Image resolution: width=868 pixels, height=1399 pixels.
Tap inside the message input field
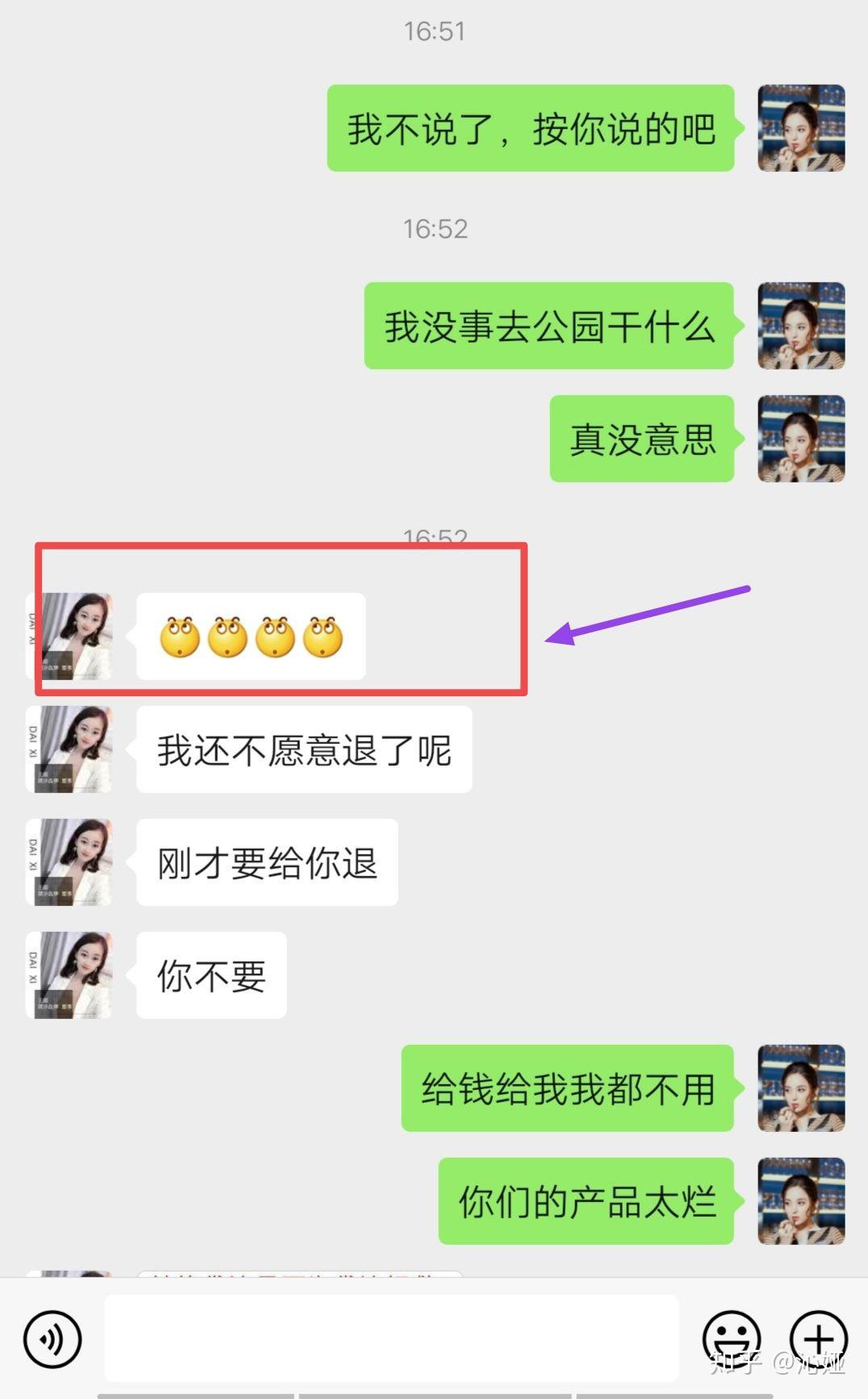[x=395, y=1337]
